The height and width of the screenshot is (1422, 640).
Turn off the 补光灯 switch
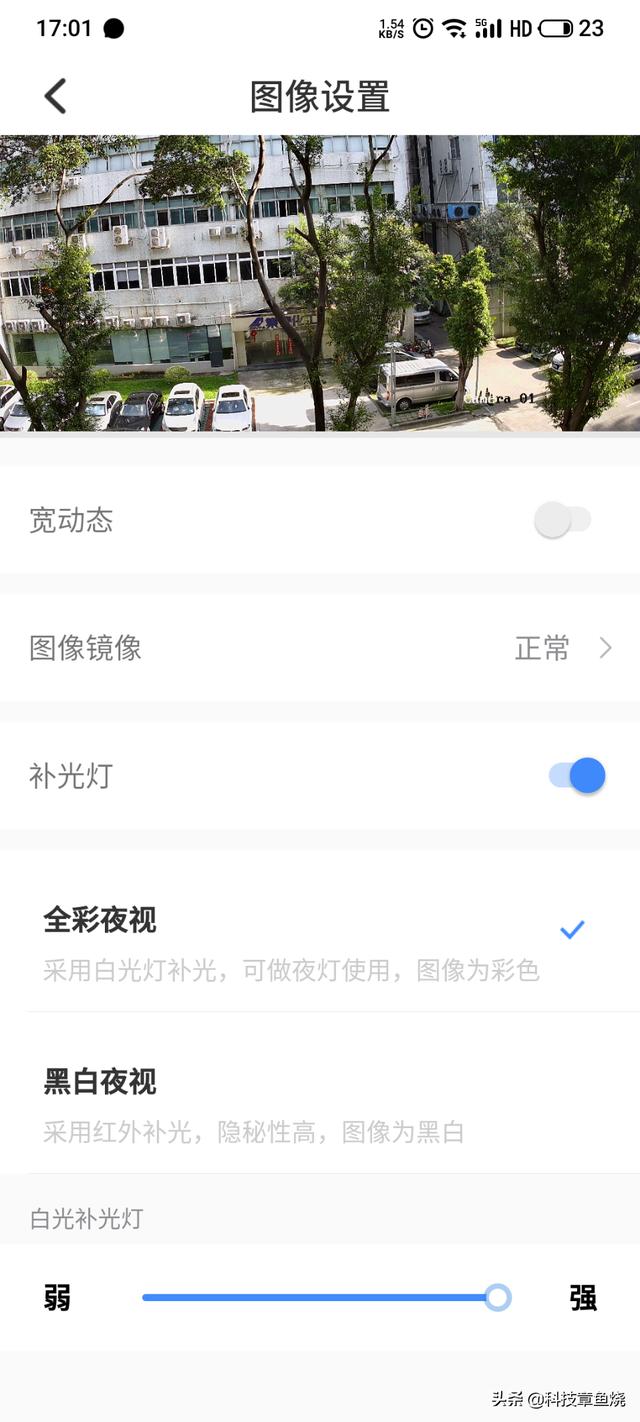[577, 775]
